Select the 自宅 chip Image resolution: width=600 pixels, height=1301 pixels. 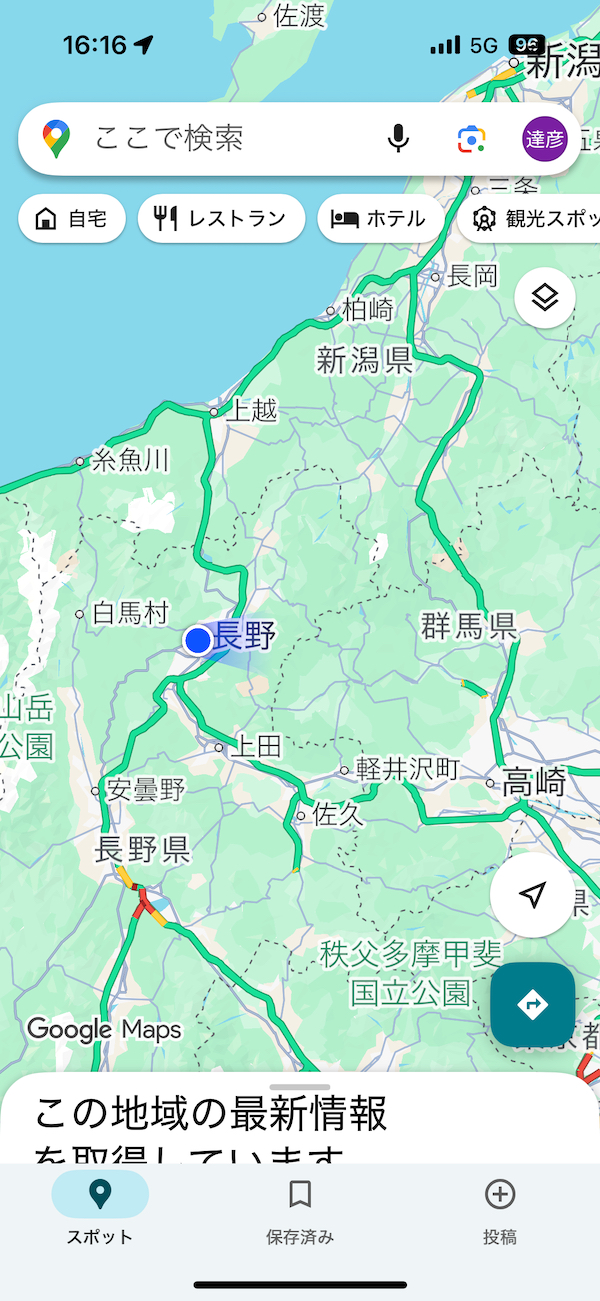tap(72, 219)
